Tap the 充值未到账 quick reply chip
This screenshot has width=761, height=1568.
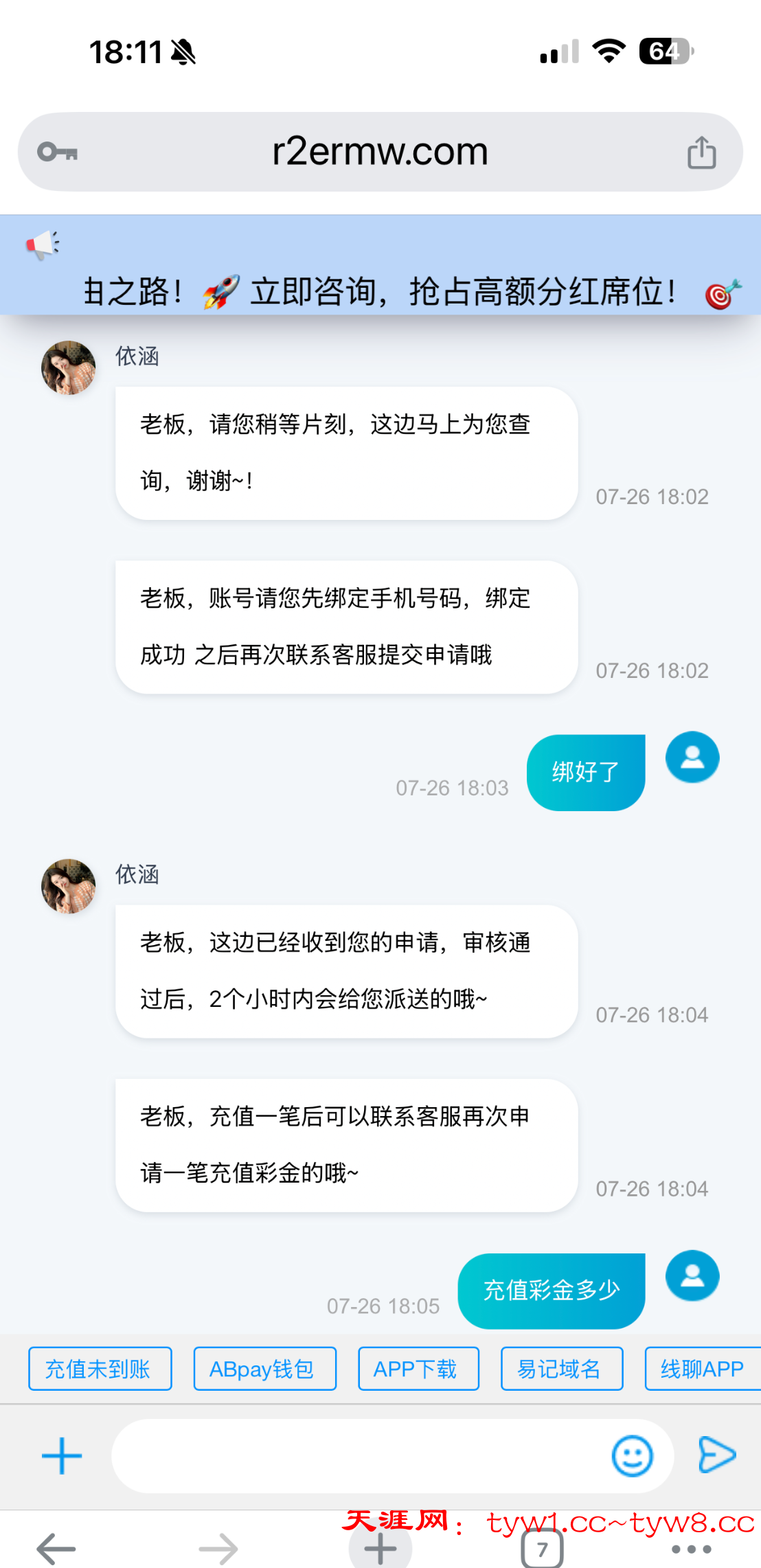[x=100, y=1369]
